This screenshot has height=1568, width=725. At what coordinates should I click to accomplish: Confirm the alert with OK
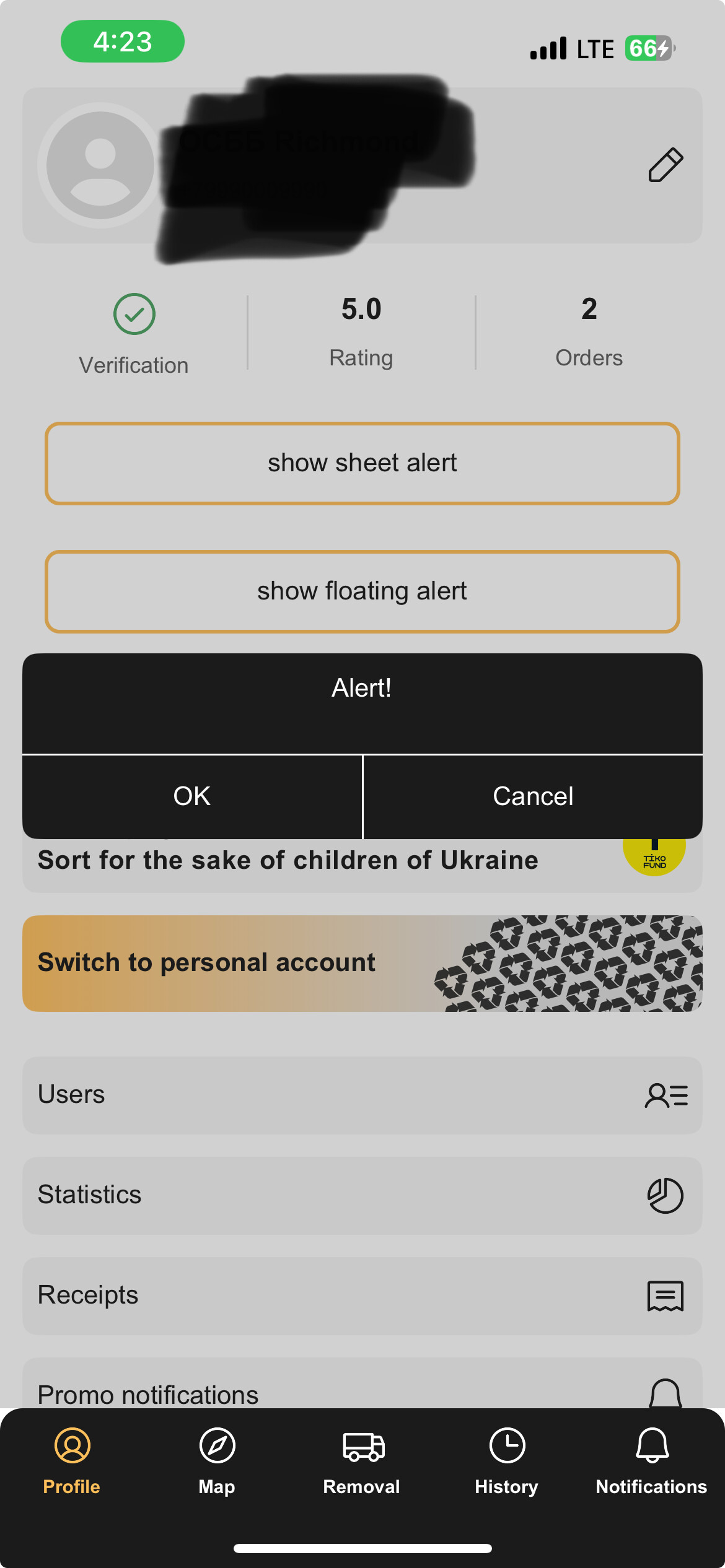pyautogui.click(x=192, y=796)
